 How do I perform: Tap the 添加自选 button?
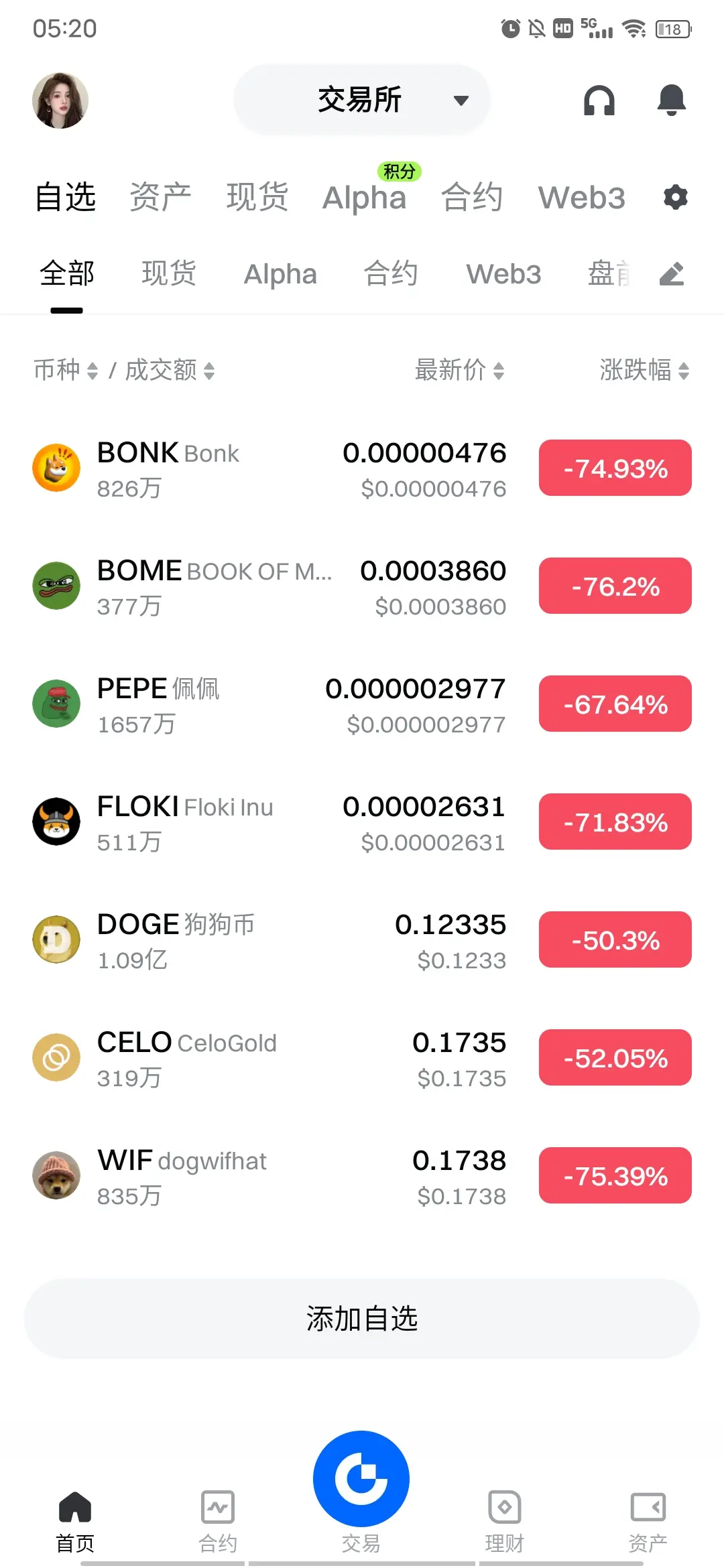[362, 1319]
